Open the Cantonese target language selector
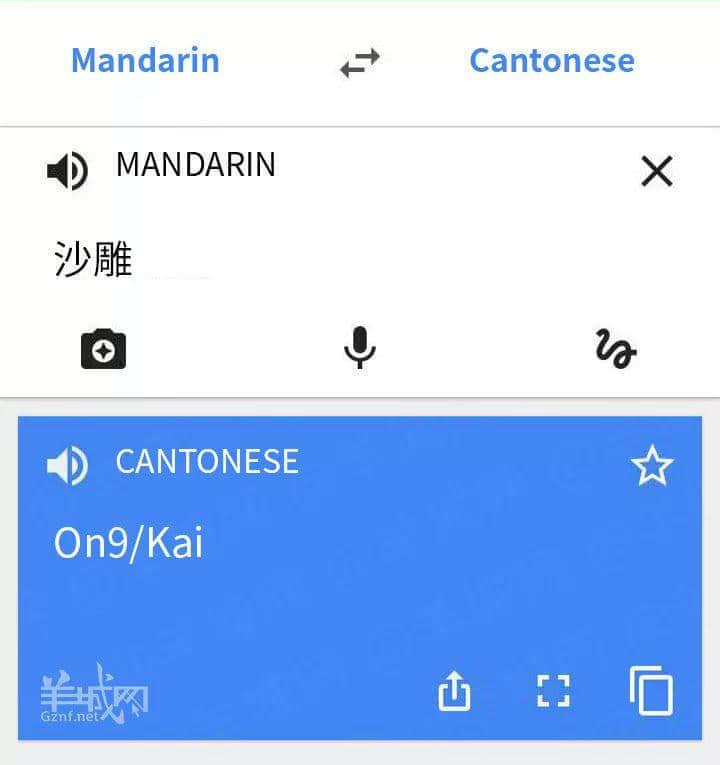Viewport: 720px width, 765px height. [x=550, y=61]
